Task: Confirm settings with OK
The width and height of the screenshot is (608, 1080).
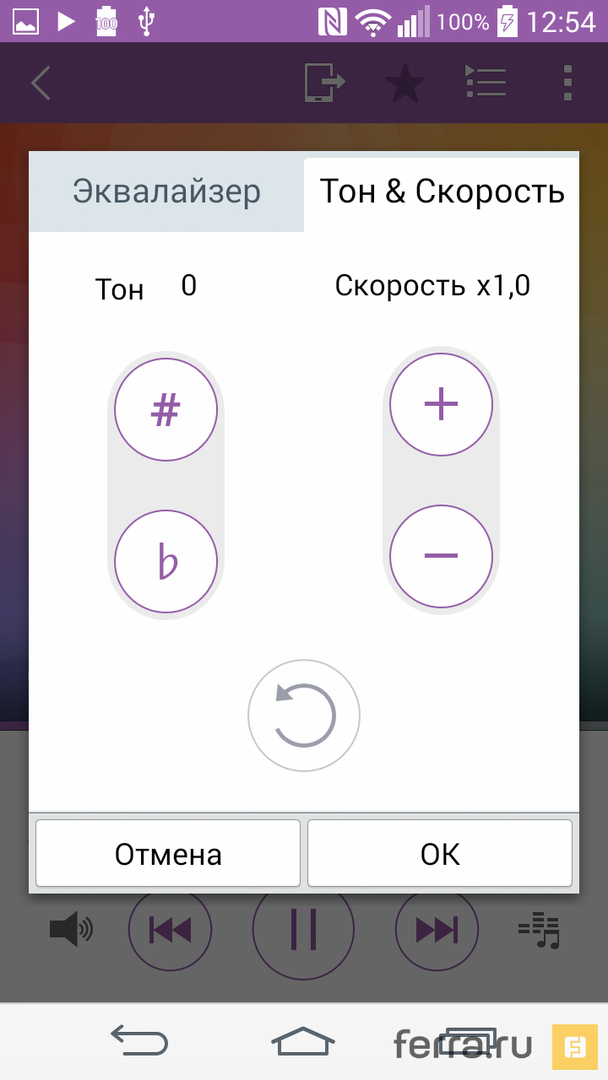Action: [440, 854]
